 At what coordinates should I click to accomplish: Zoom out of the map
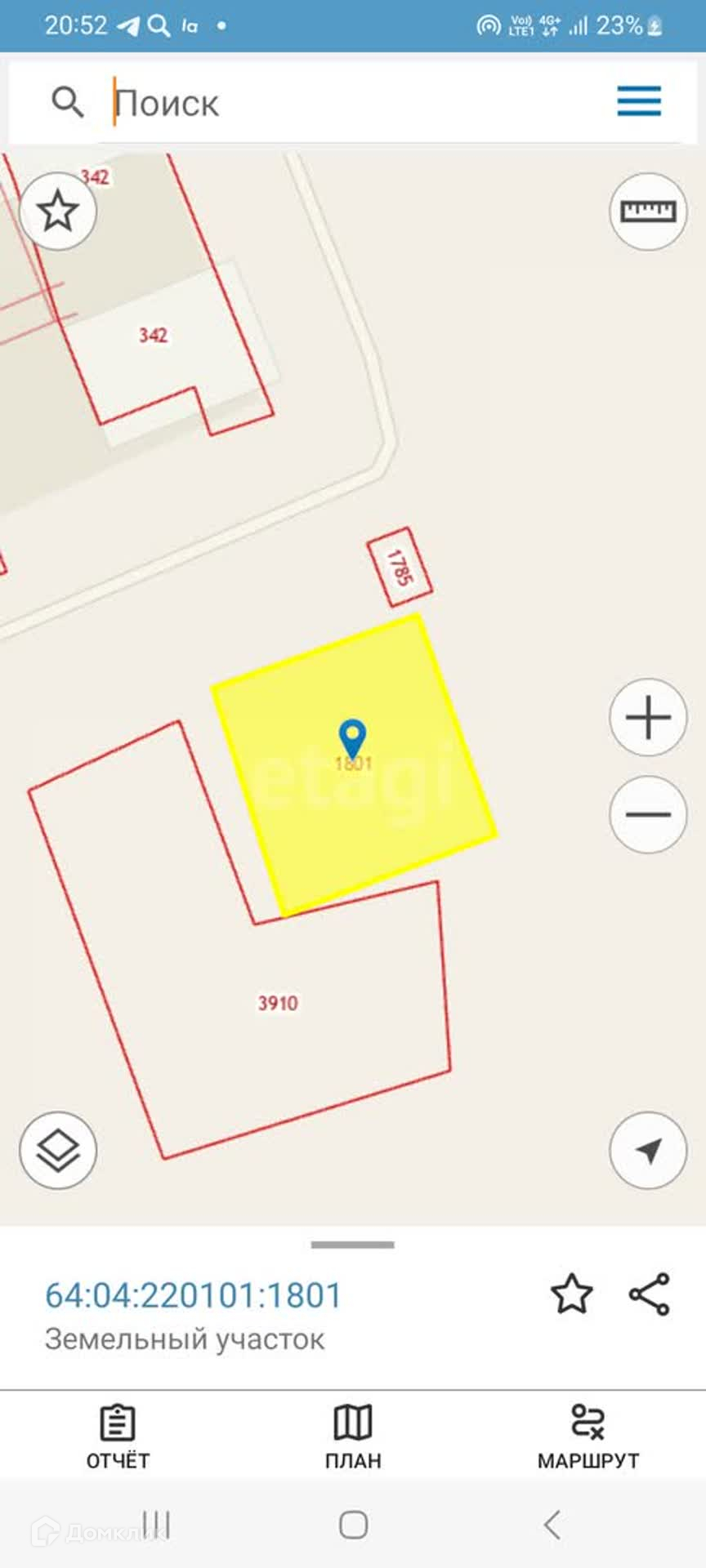648,814
